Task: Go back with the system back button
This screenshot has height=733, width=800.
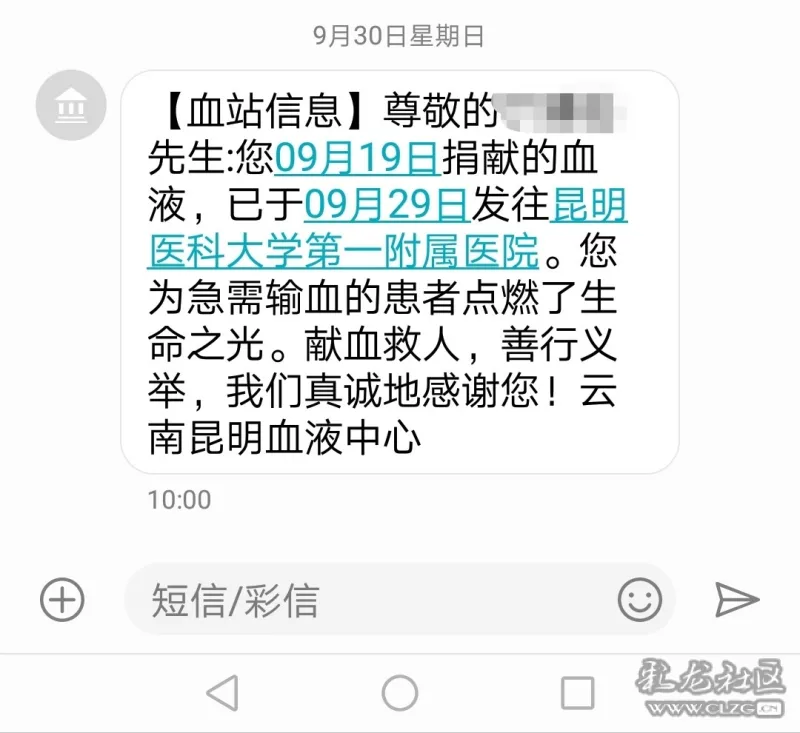Action: point(222,692)
